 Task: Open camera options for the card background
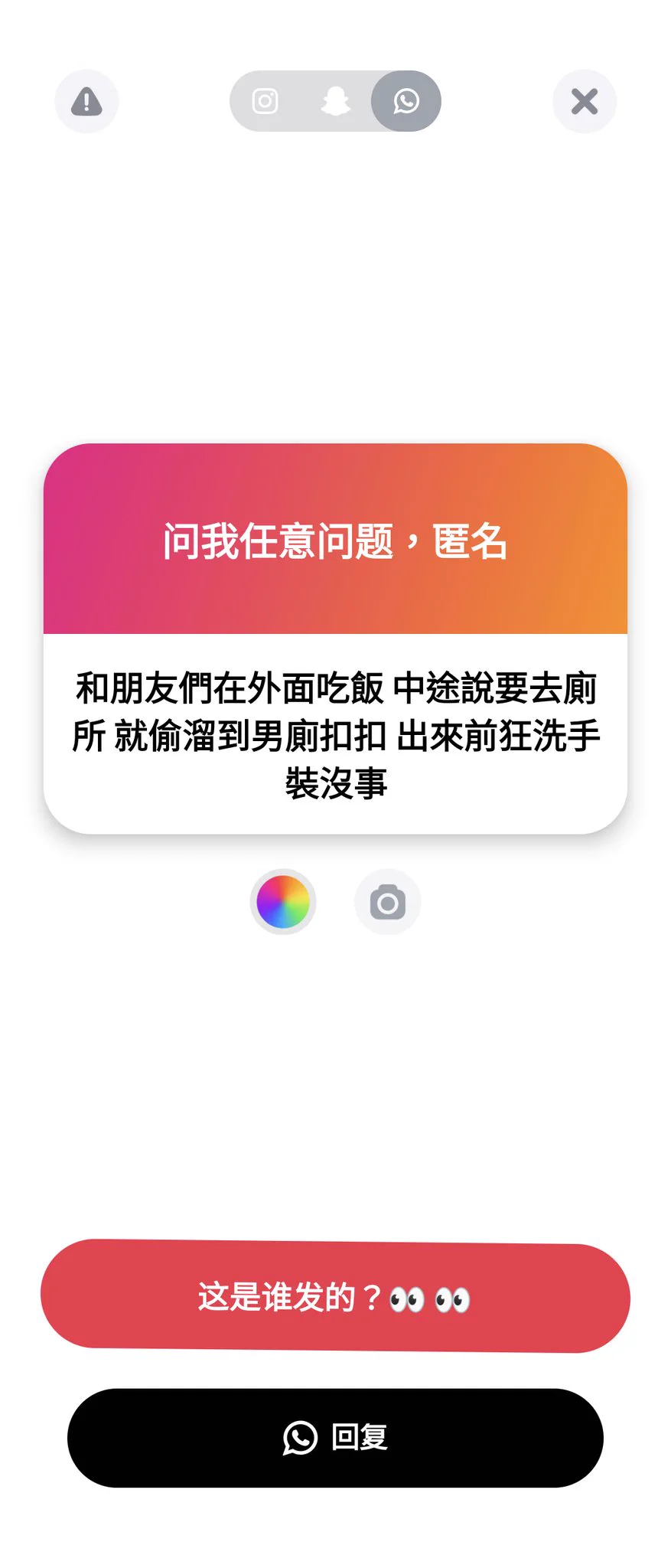387,902
